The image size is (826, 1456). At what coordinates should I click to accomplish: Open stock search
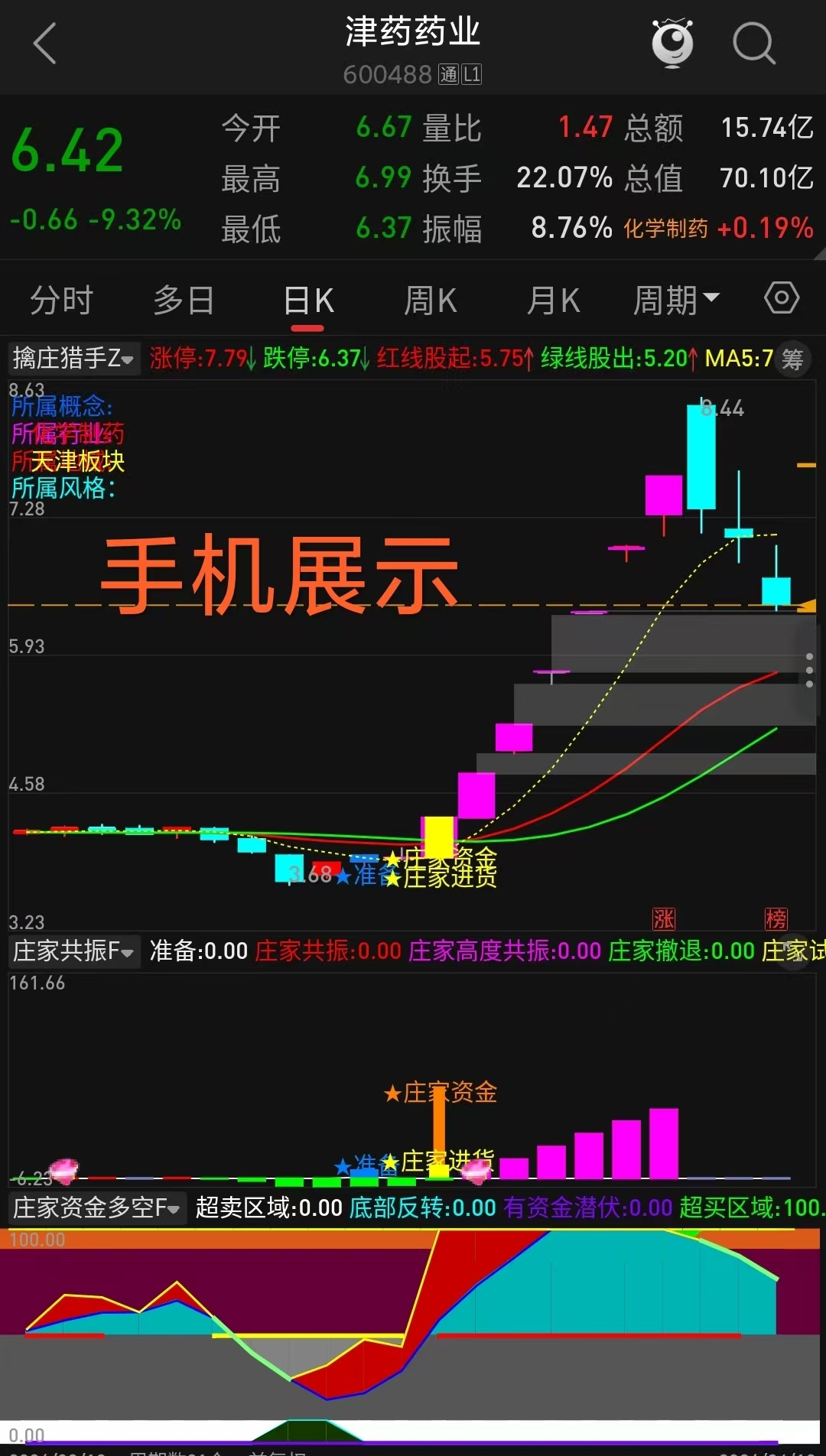753,44
